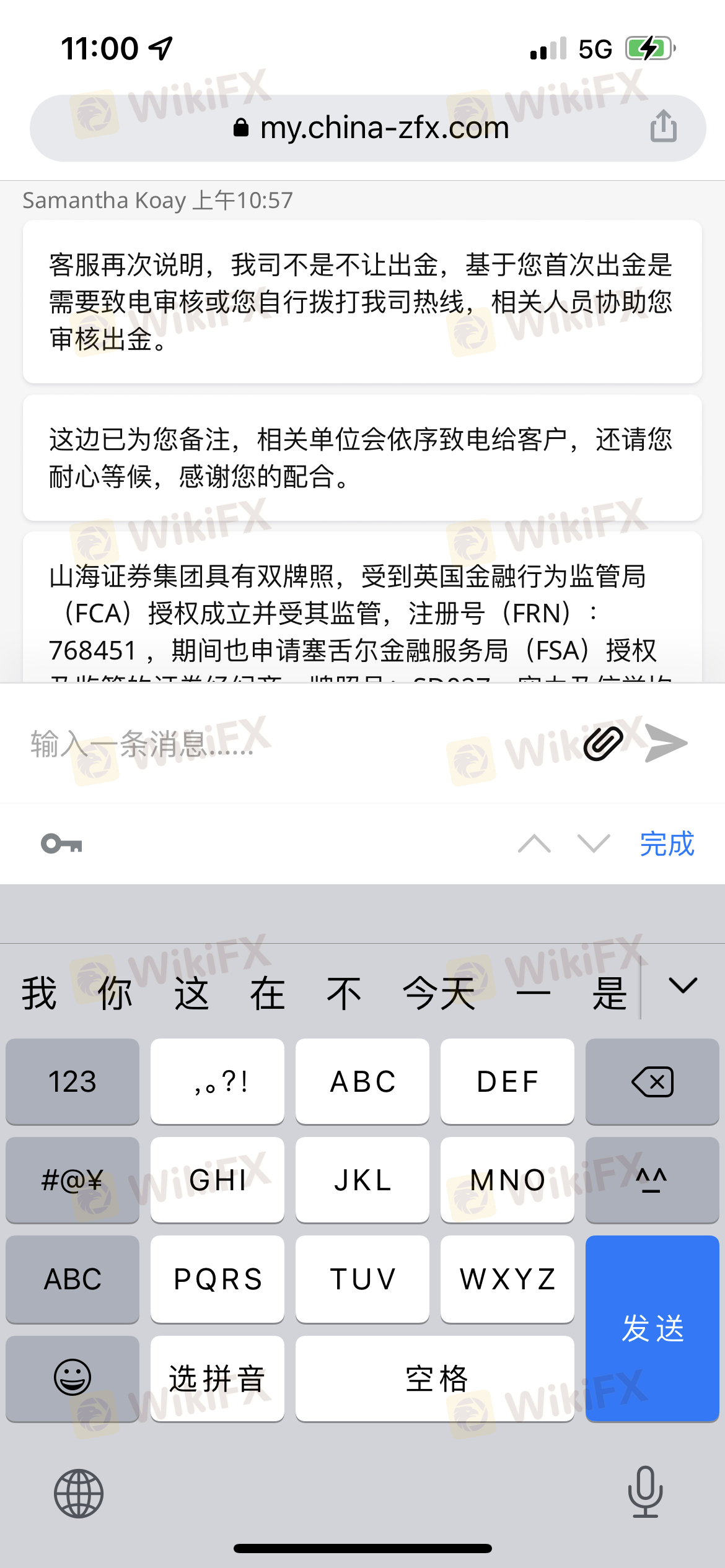Tap the backspace key

pyautogui.click(x=652, y=1081)
